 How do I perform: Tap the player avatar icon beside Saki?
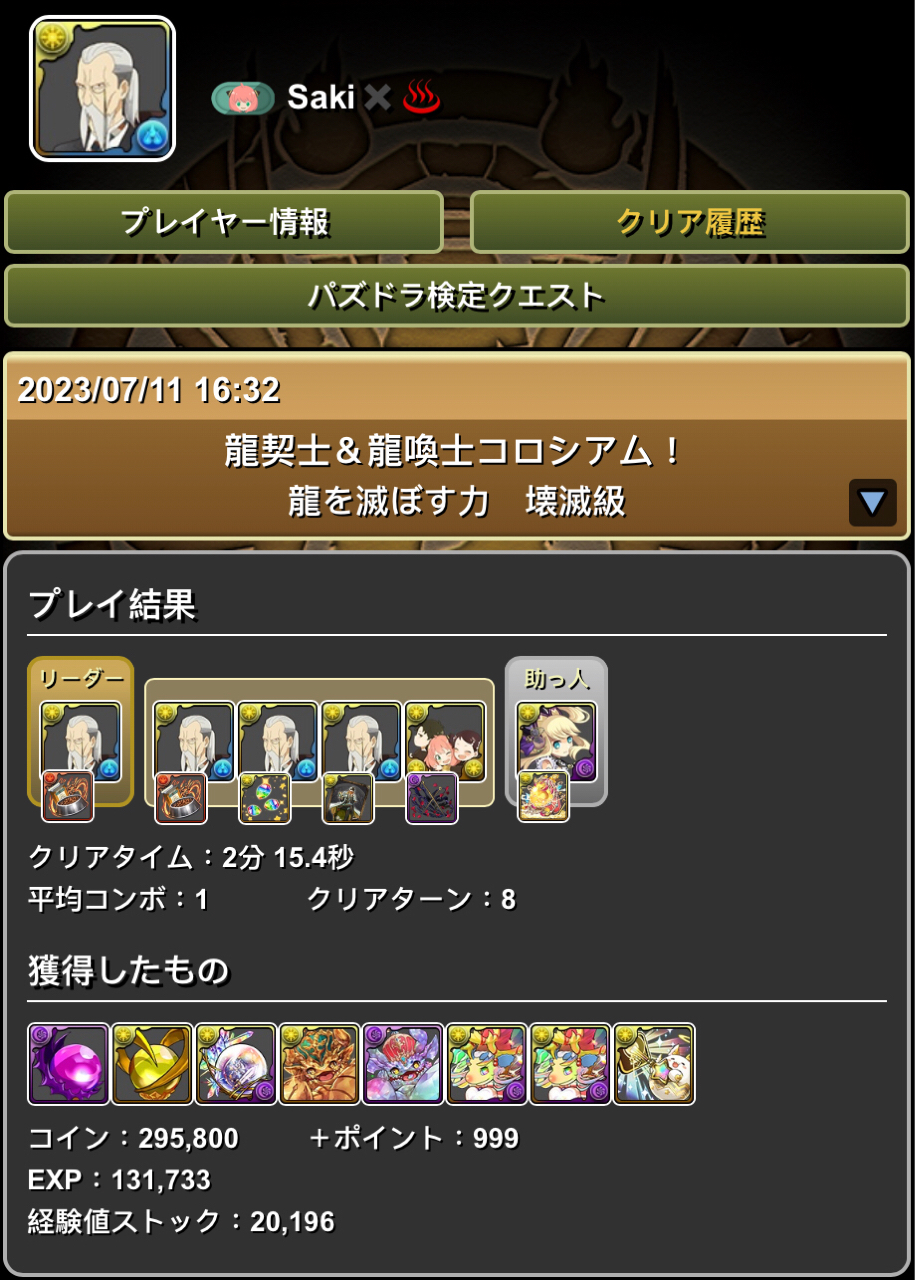103,89
